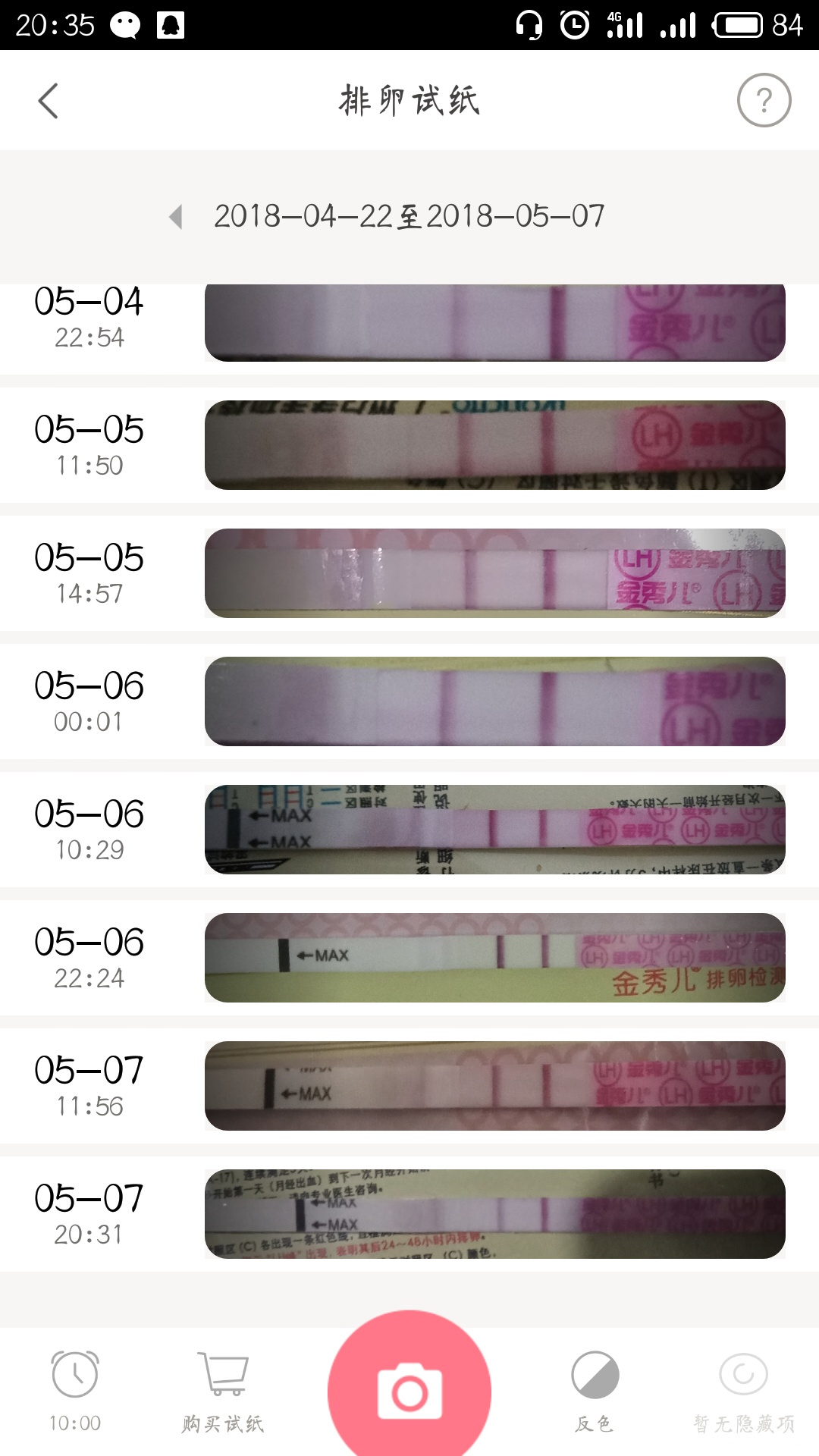Viewport: 819px width, 1456px height.
Task: Show the previous date range
Action: pos(176,217)
